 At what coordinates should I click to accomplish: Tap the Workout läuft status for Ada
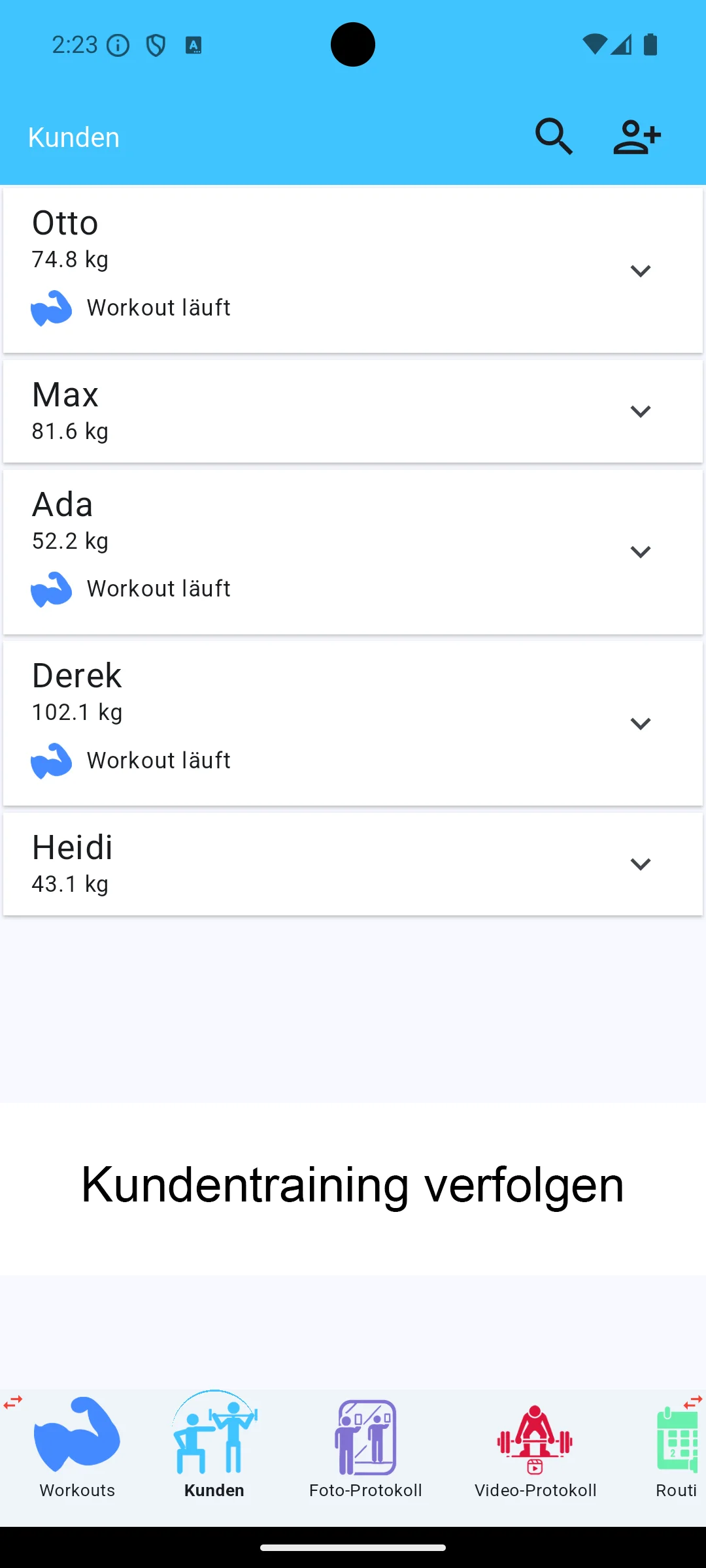click(158, 588)
